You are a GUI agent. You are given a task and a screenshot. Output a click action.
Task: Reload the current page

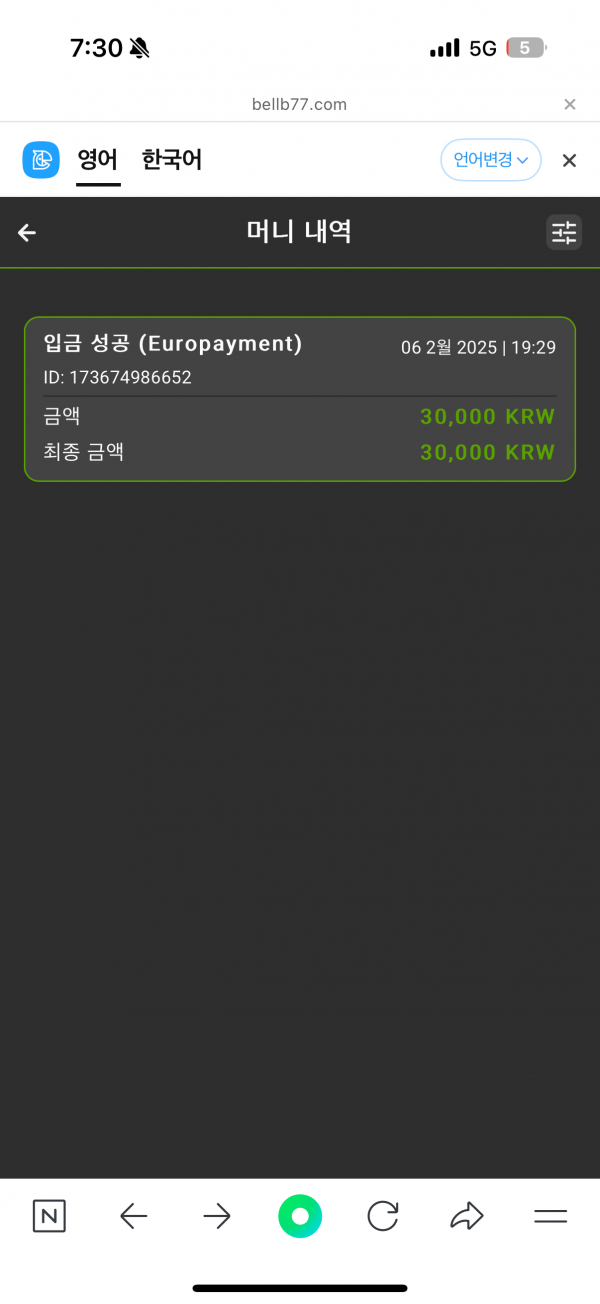click(383, 1216)
